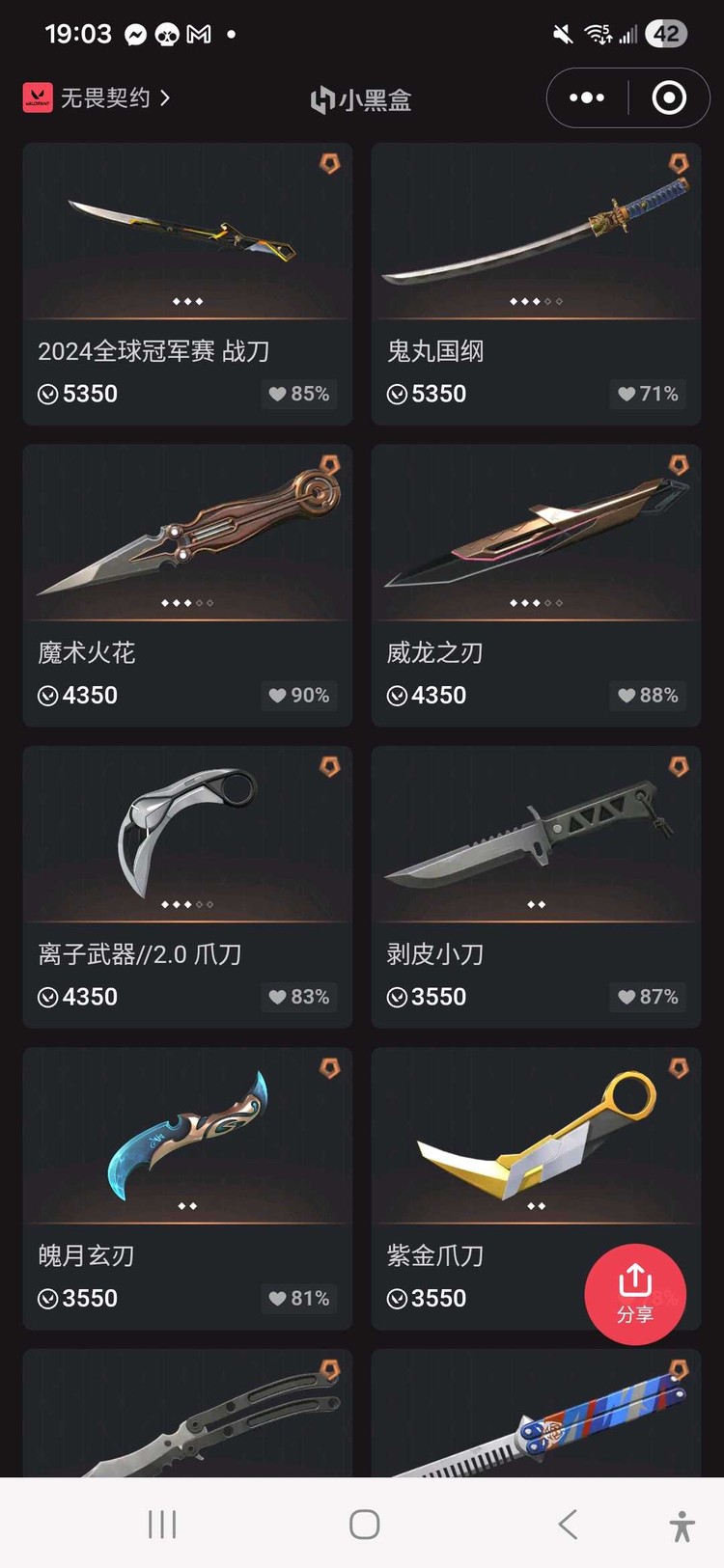The image size is (724, 1568).
Task: Tap the 85% heart on 2024全球冠军赛 战刀
Action: tap(298, 394)
